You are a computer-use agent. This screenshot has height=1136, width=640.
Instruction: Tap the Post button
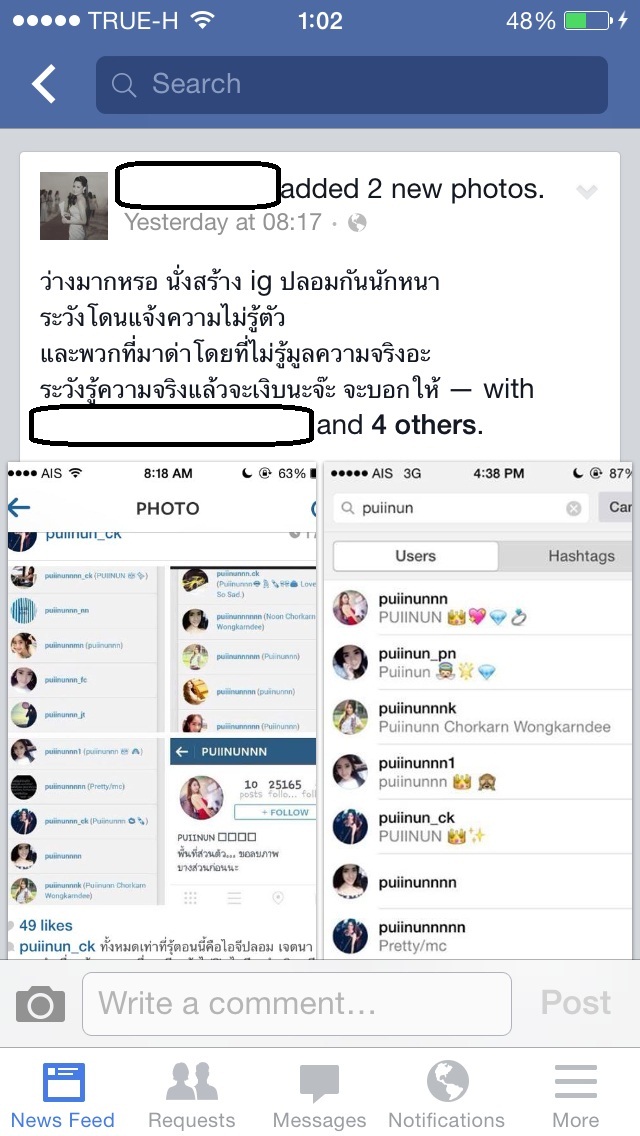pyautogui.click(x=575, y=1003)
